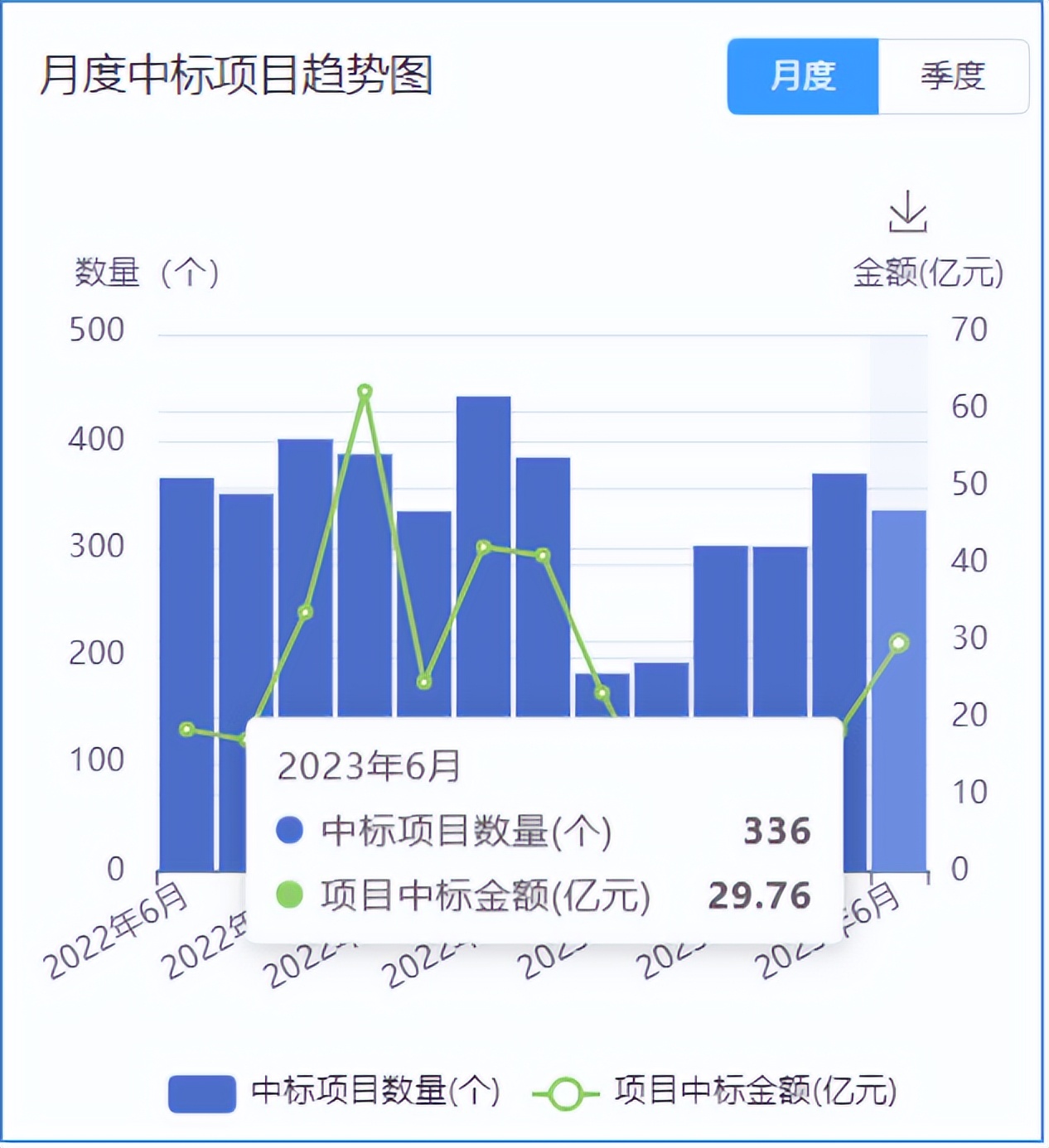Image resolution: width=1049 pixels, height=1148 pixels.
Task: Click the 金额(亿元) axis title
Action: tap(928, 272)
